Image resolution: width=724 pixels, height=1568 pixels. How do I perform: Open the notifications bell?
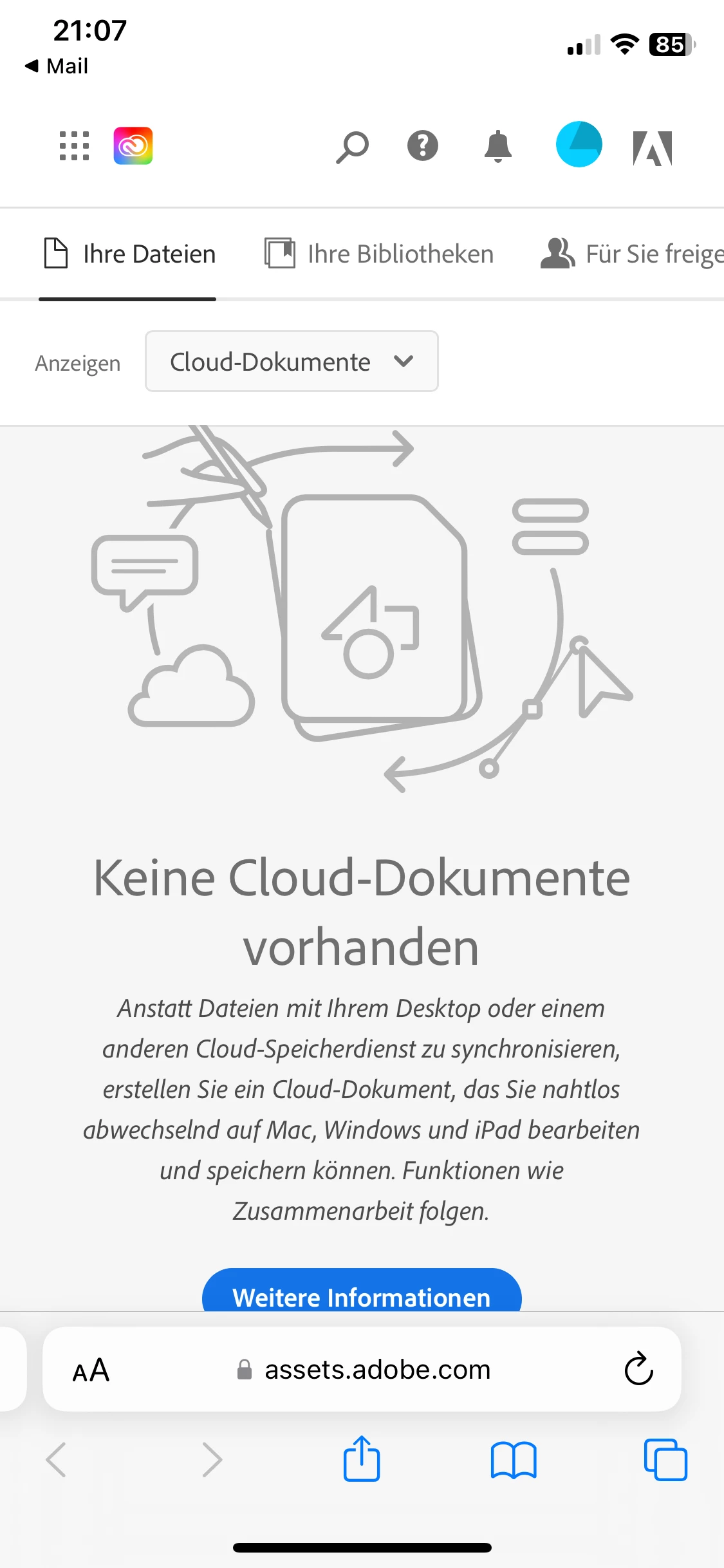coord(497,146)
